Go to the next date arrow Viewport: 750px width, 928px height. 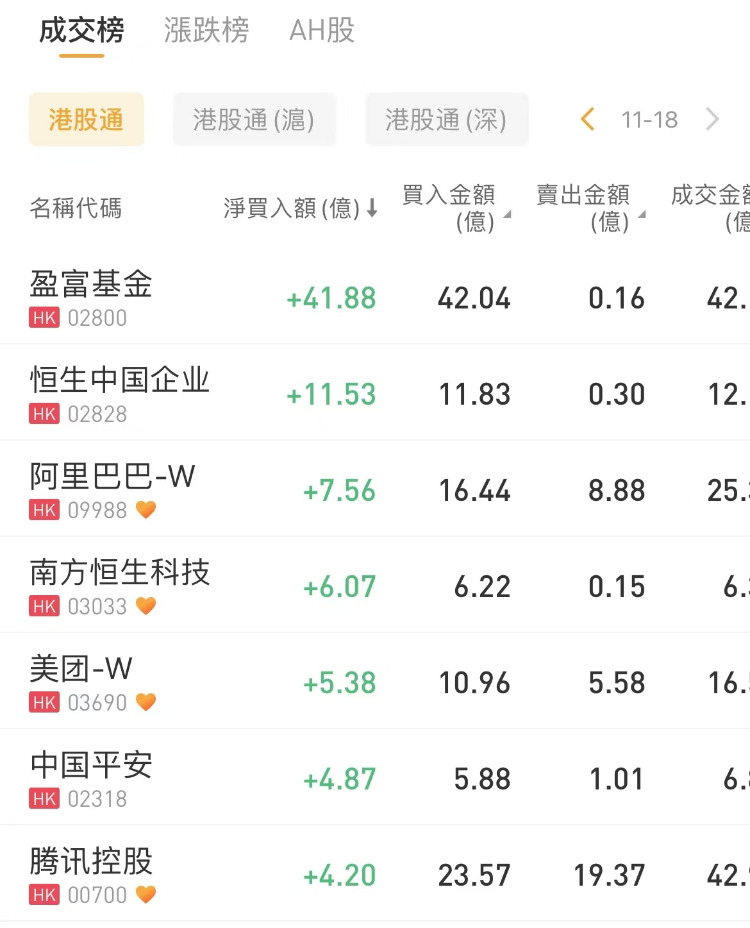(712, 120)
